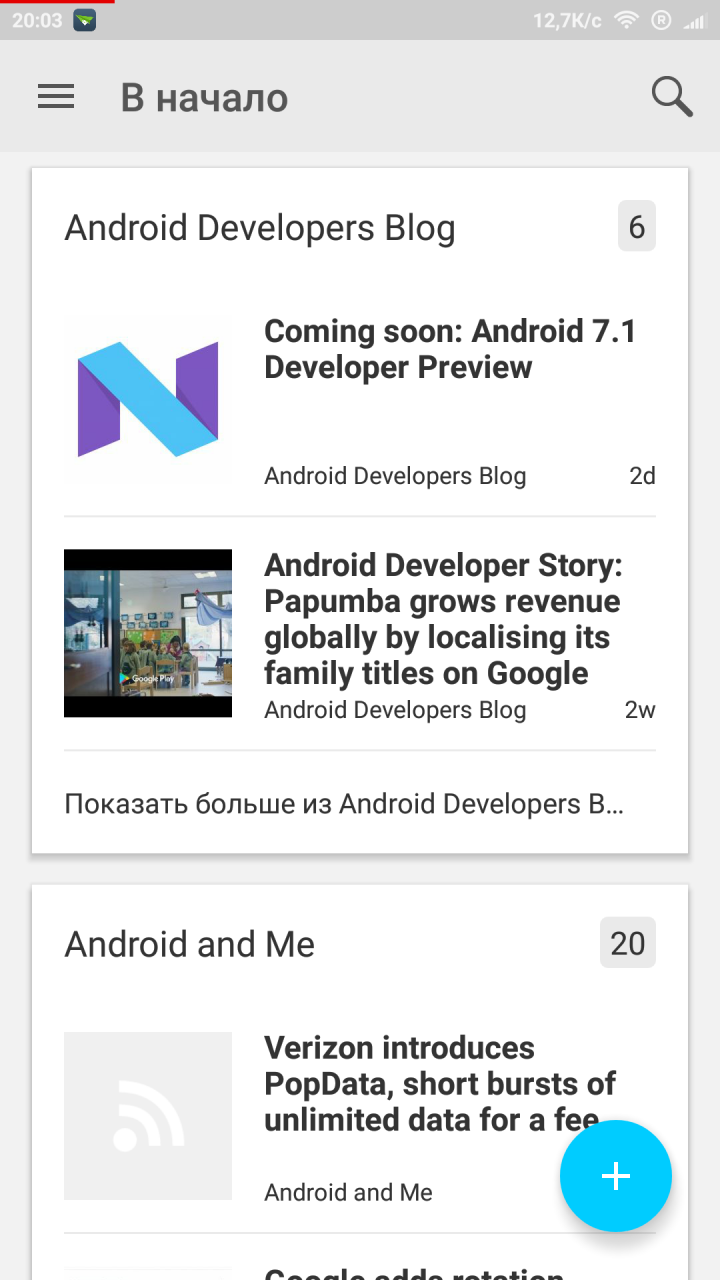Tap the blue plus floating button
720x1280 pixels.
pos(615,1176)
